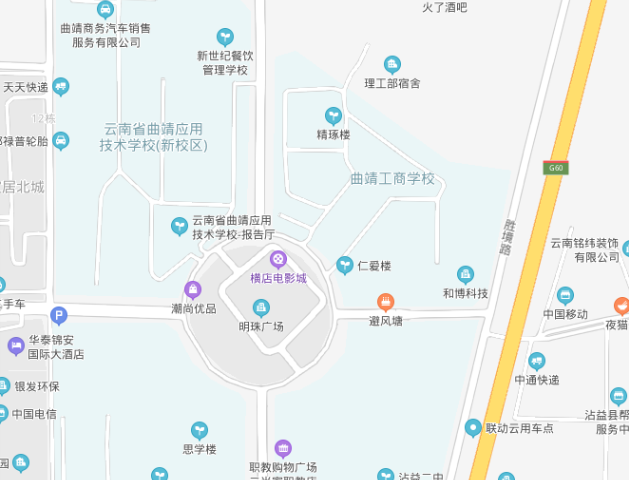Tap the 新世纪餐饮管理学校 marker
This screenshot has height=480, width=629.
225,37
